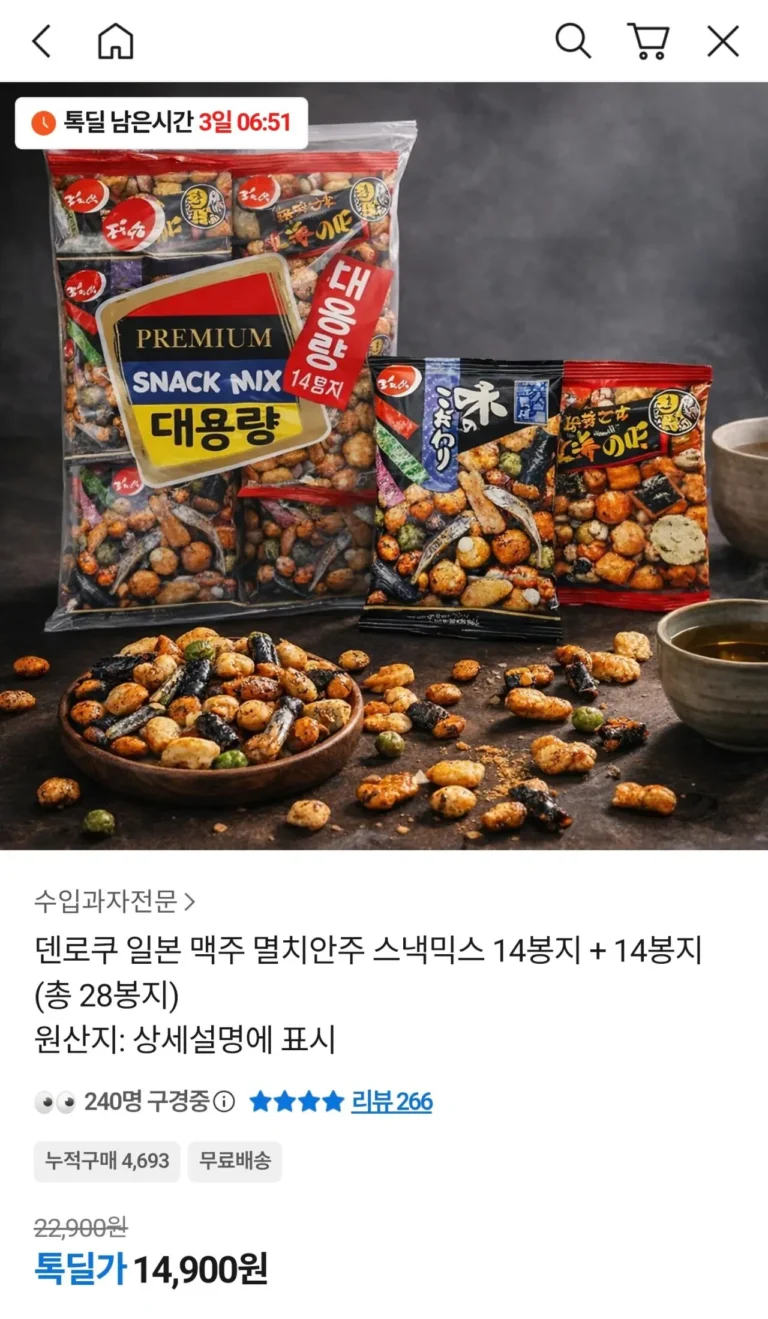
Task: Open the search magnifier icon
Action: click(x=573, y=41)
